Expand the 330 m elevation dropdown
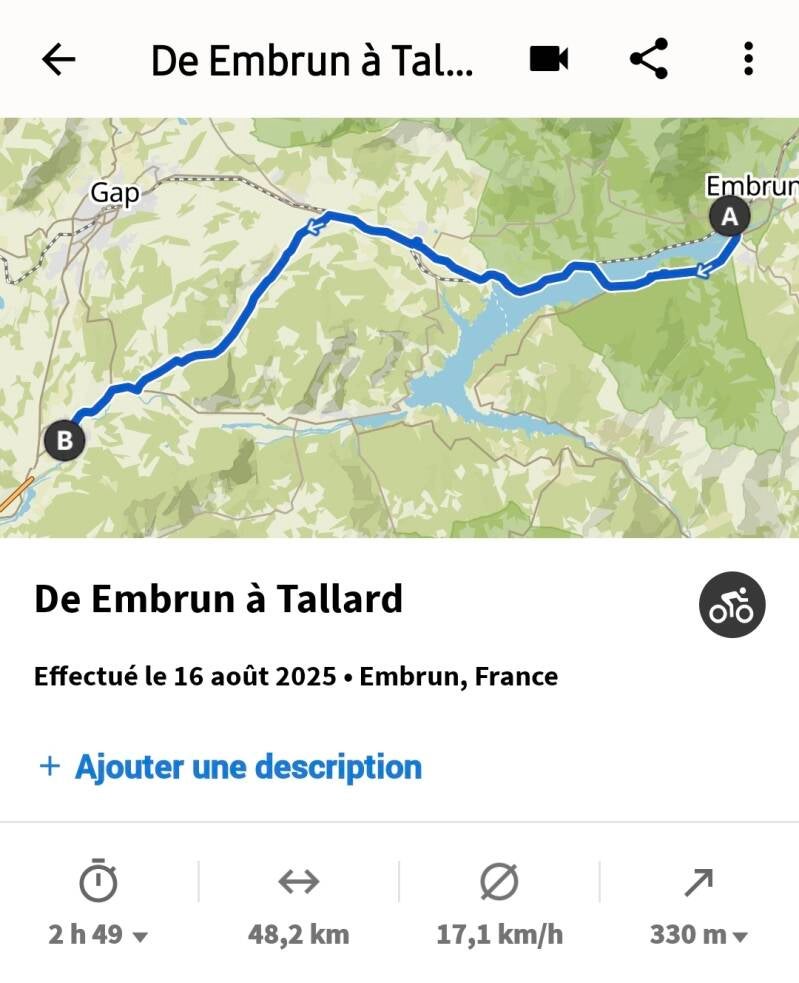The width and height of the screenshot is (799, 983). (x=699, y=934)
